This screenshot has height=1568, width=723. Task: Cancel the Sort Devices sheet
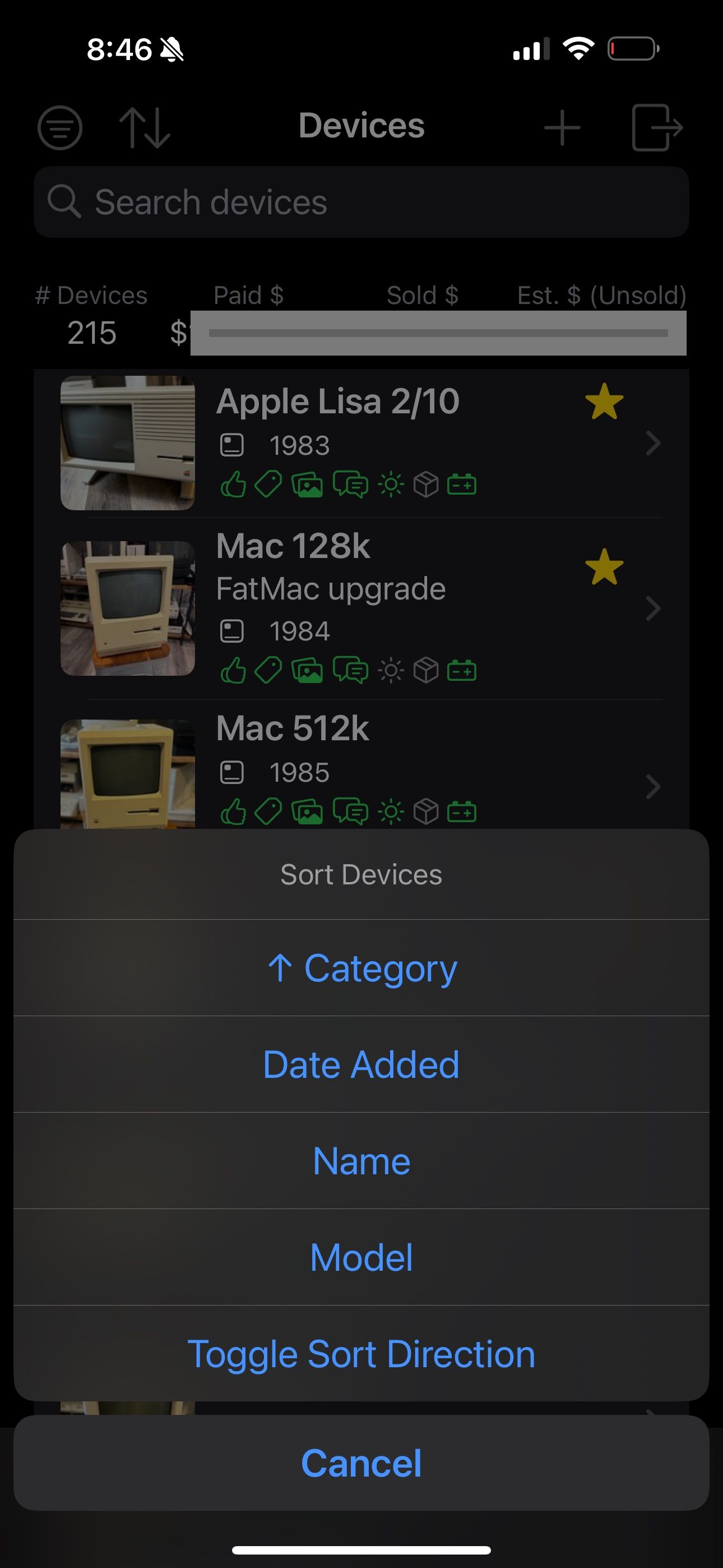[x=361, y=1463]
